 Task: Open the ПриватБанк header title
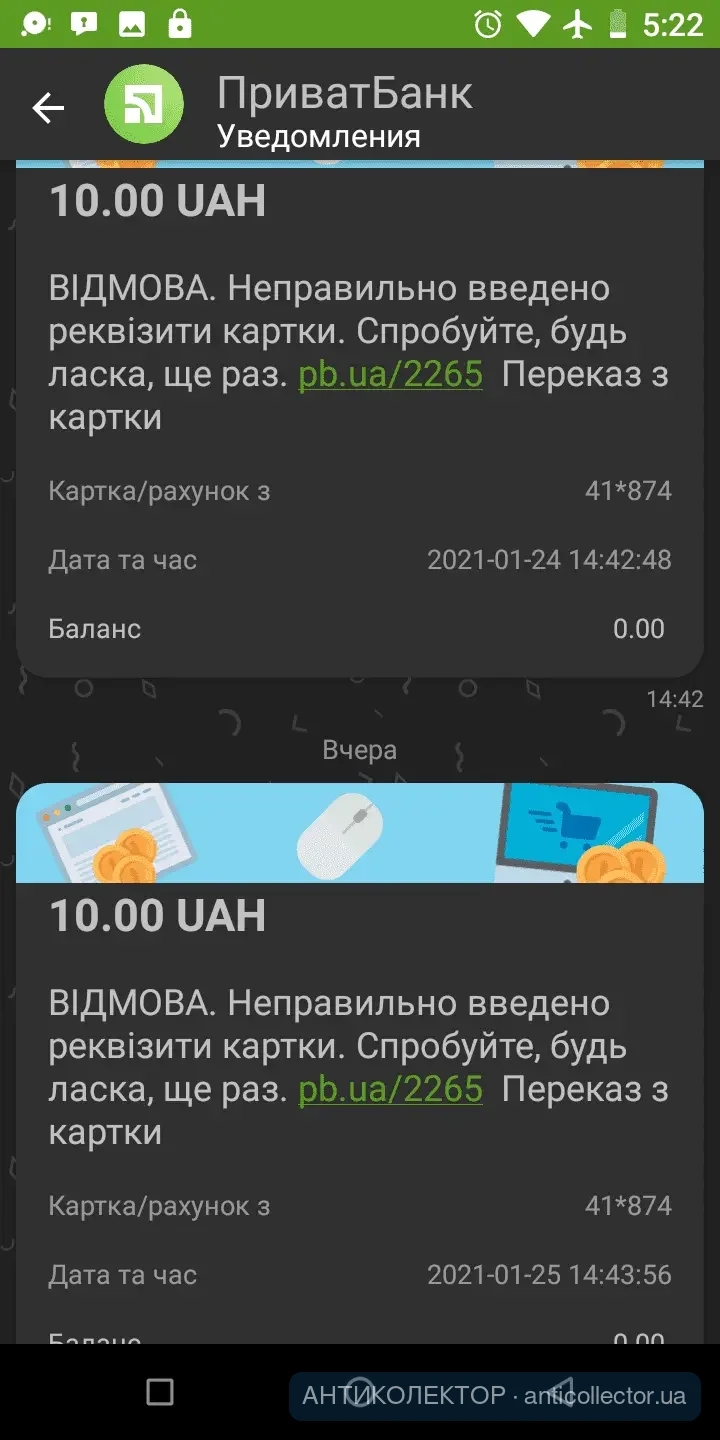tap(344, 94)
